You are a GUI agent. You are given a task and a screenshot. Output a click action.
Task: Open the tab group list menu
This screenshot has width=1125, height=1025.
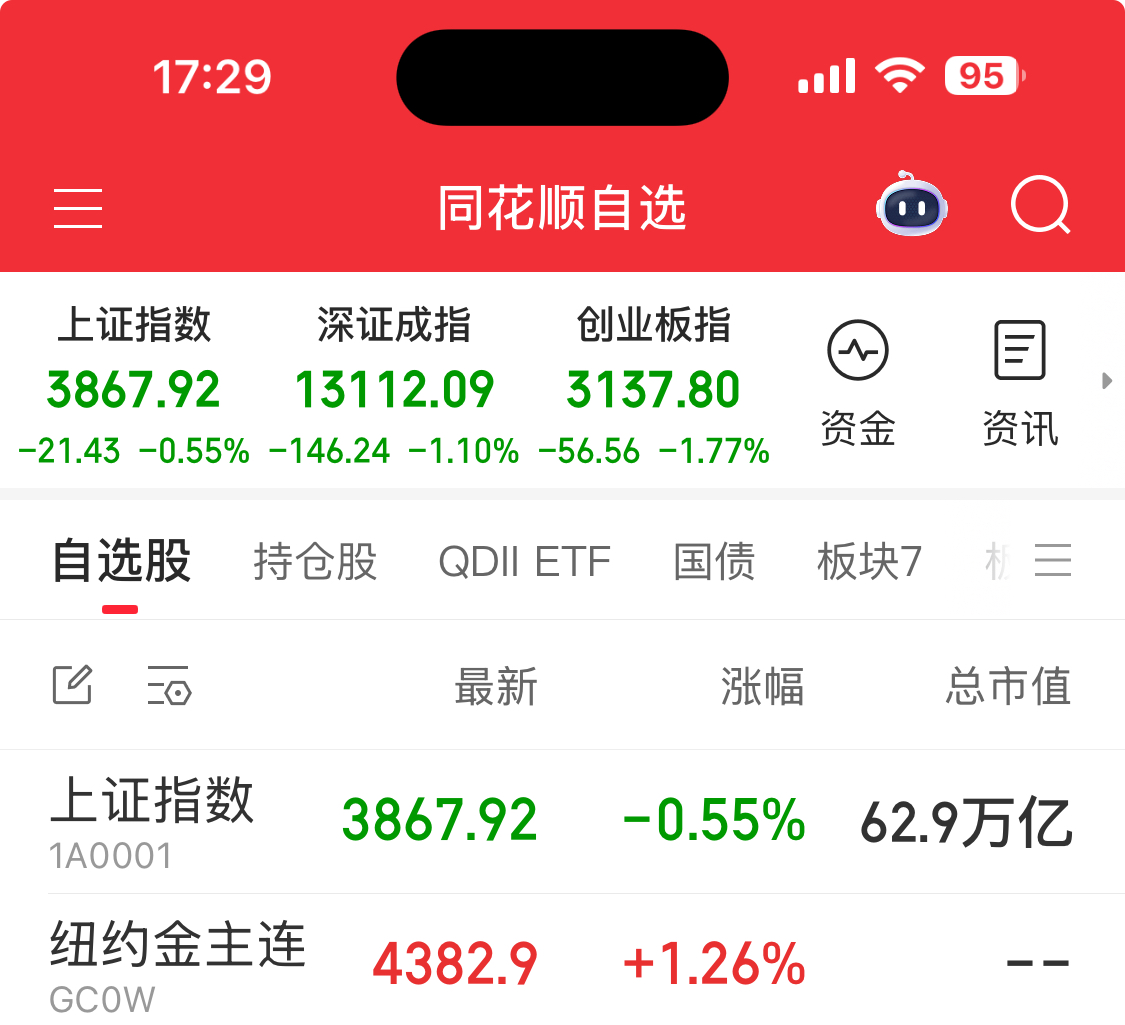[x=1053, y=561]
